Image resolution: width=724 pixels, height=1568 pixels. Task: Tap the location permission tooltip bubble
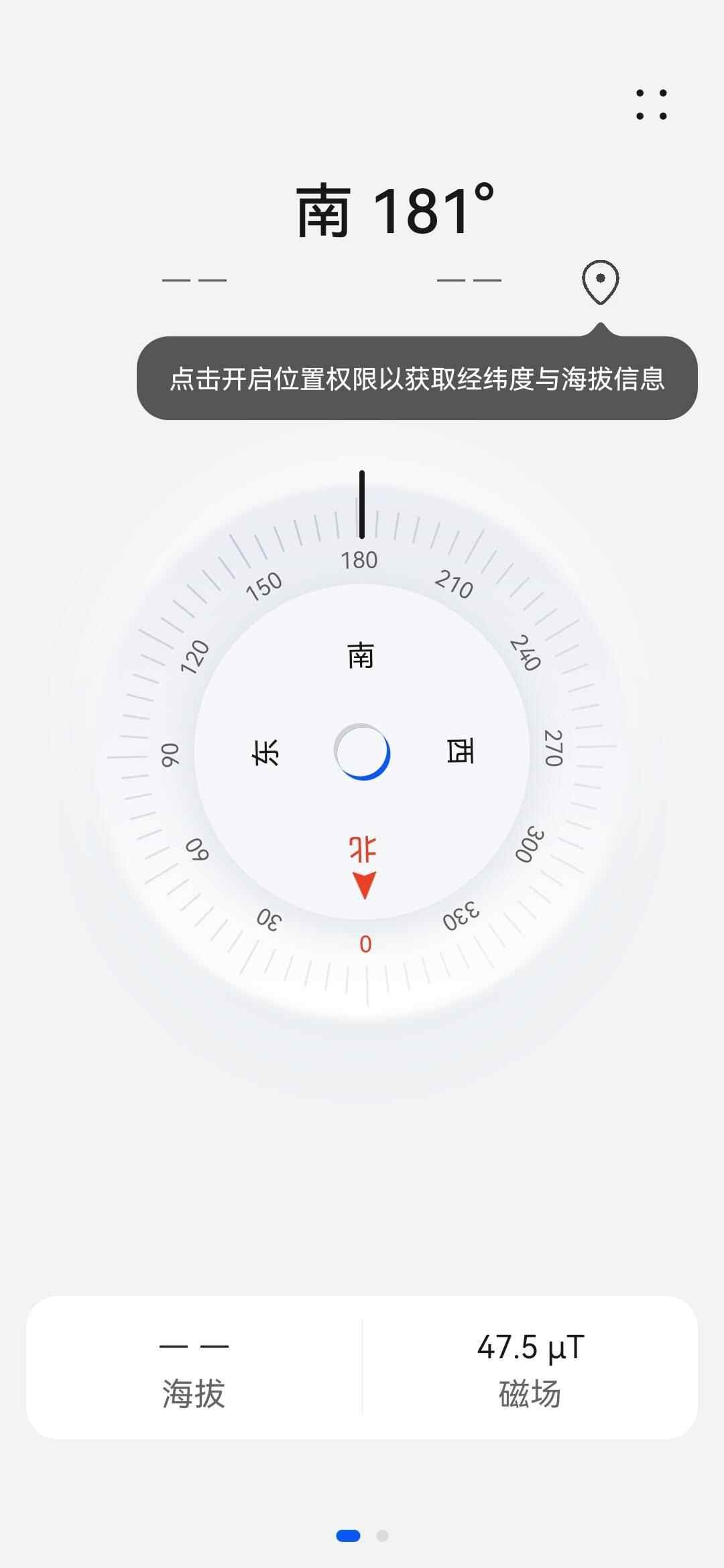coord(417,379)
